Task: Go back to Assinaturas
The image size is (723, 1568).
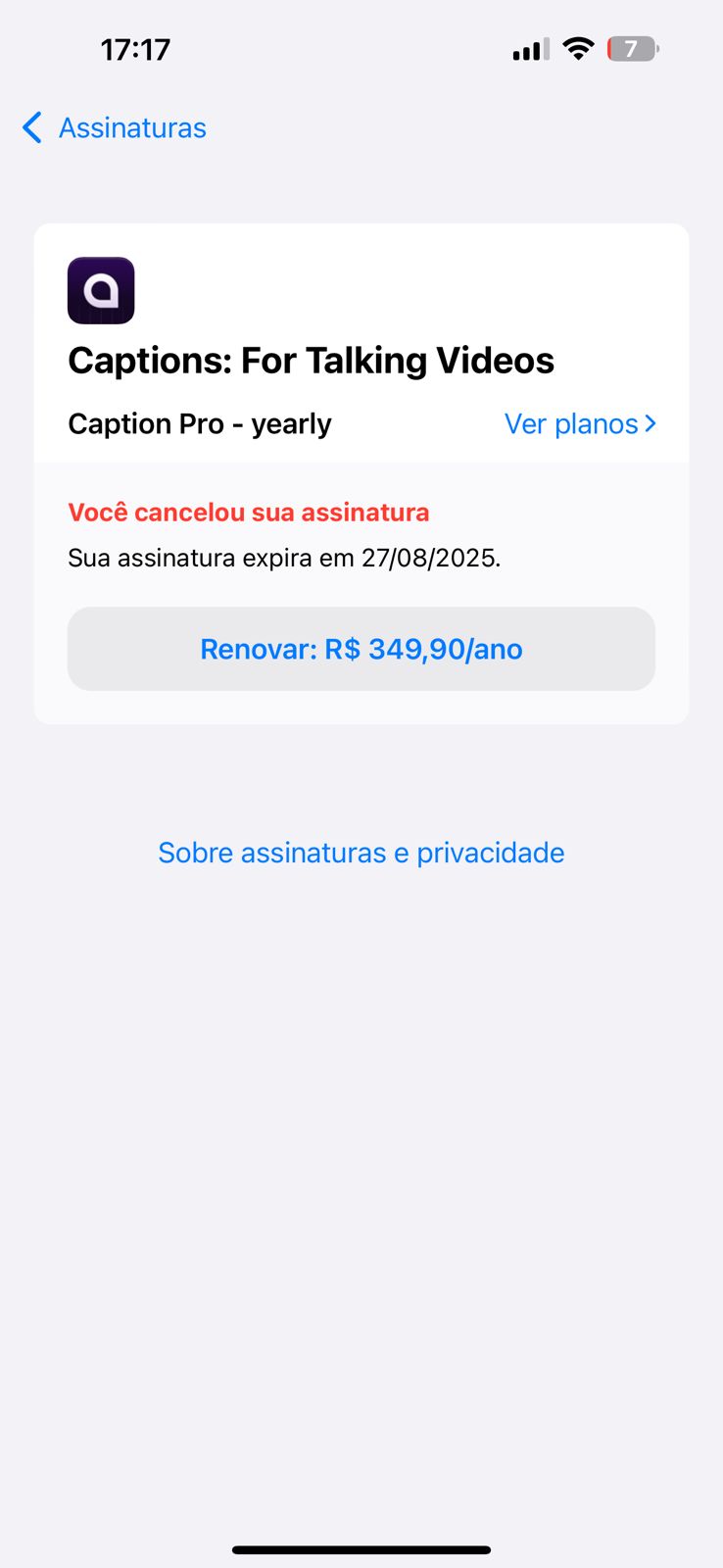Action: pos(115,128)
